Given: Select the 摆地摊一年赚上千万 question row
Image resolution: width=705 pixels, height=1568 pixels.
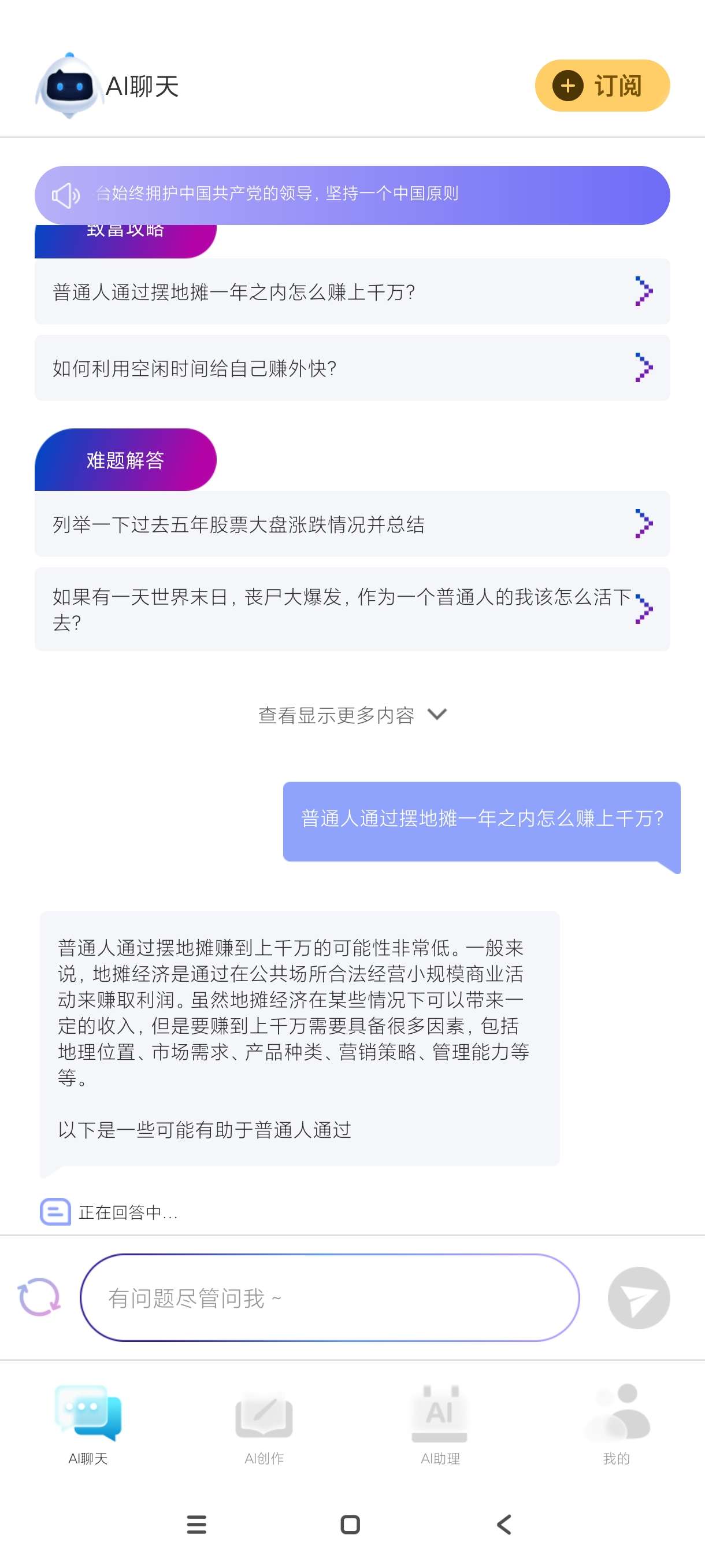Looking at the screenshot, I should click(x=351, y=291).
